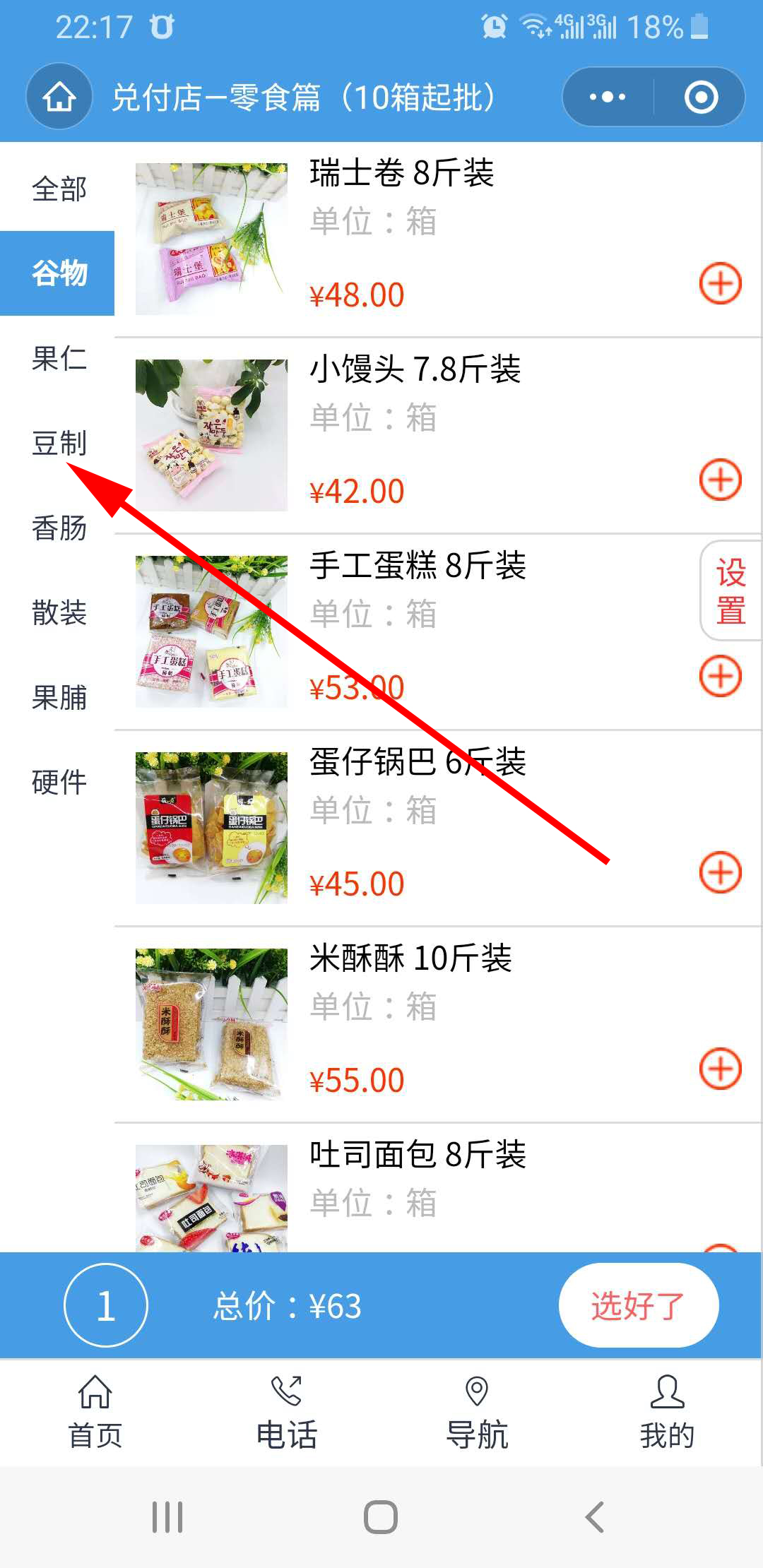This screenshot has width=763, height=1568.
Task: Add 米酥酥 10斤装 to the cart
Action: tap(720, 1069)
